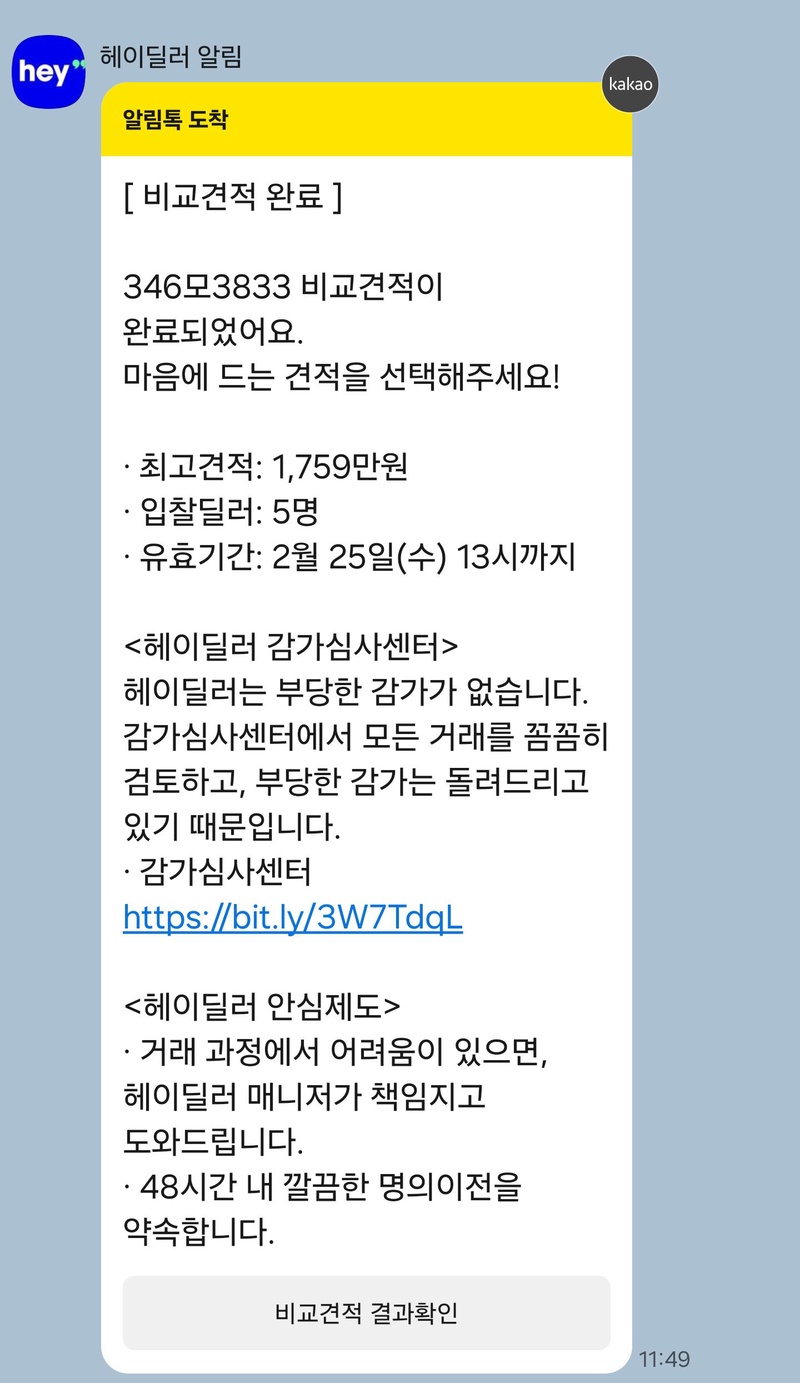
Task: Open the 헤이딜러 profile picture
Action: click(x=48, y=72)
